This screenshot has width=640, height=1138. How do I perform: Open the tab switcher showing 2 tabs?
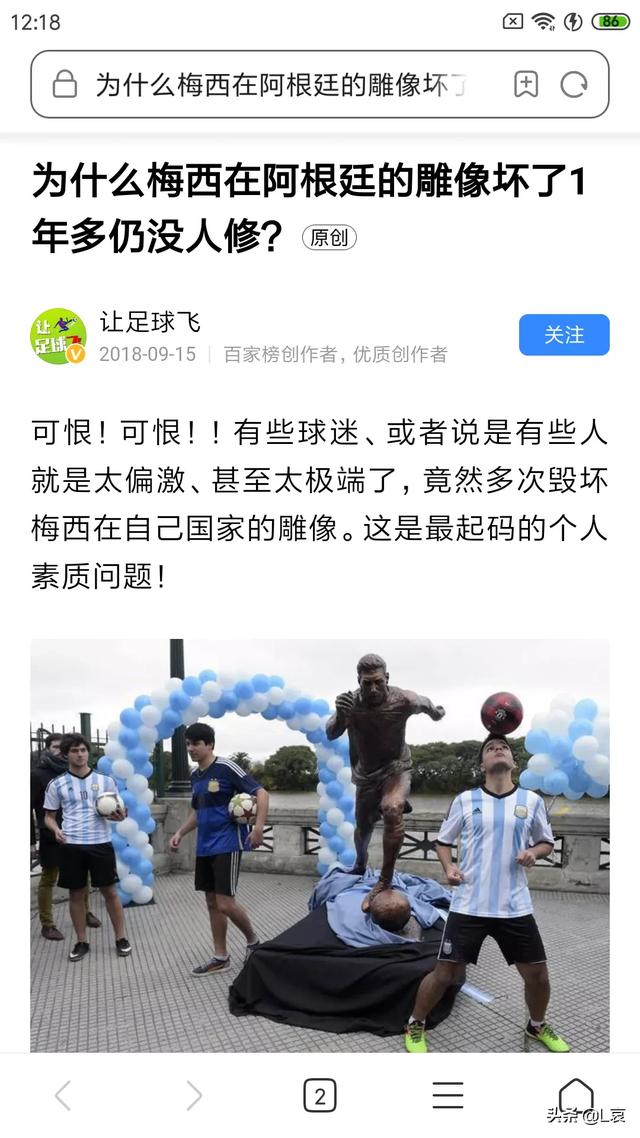(x=319, y=1096)
